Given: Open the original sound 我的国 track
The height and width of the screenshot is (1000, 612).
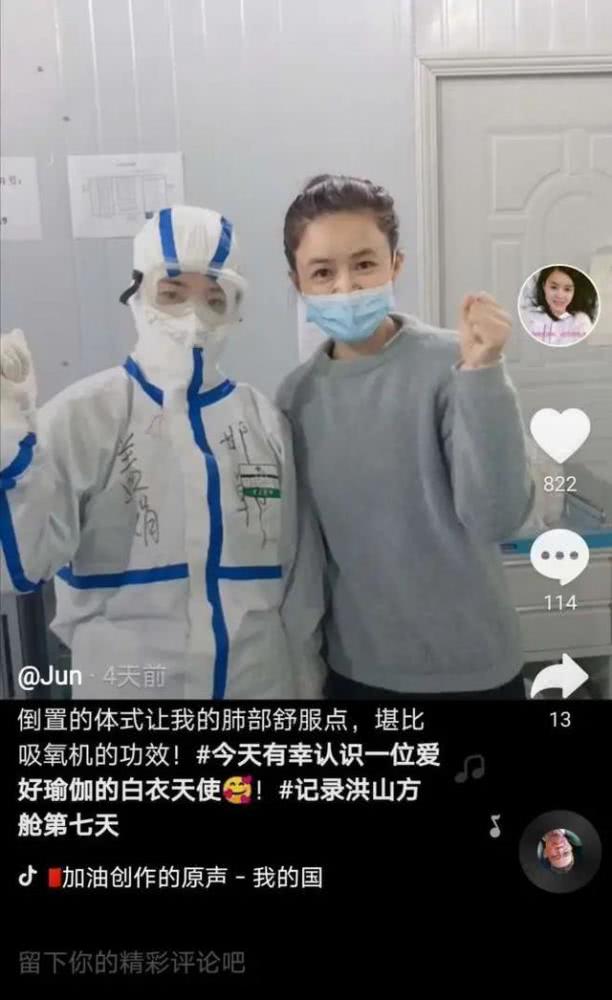Looking at the screenshot, I should pyautogui.click(x=190, y=878).
